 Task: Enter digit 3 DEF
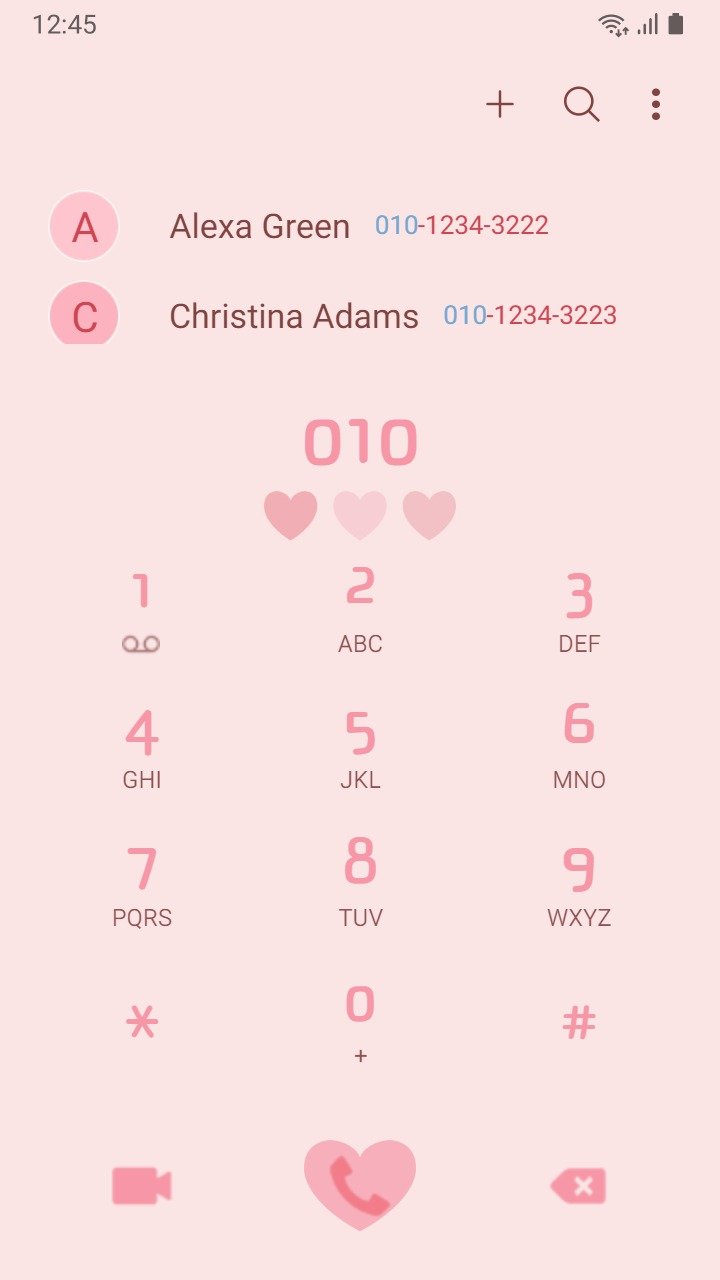click(579, 612)
